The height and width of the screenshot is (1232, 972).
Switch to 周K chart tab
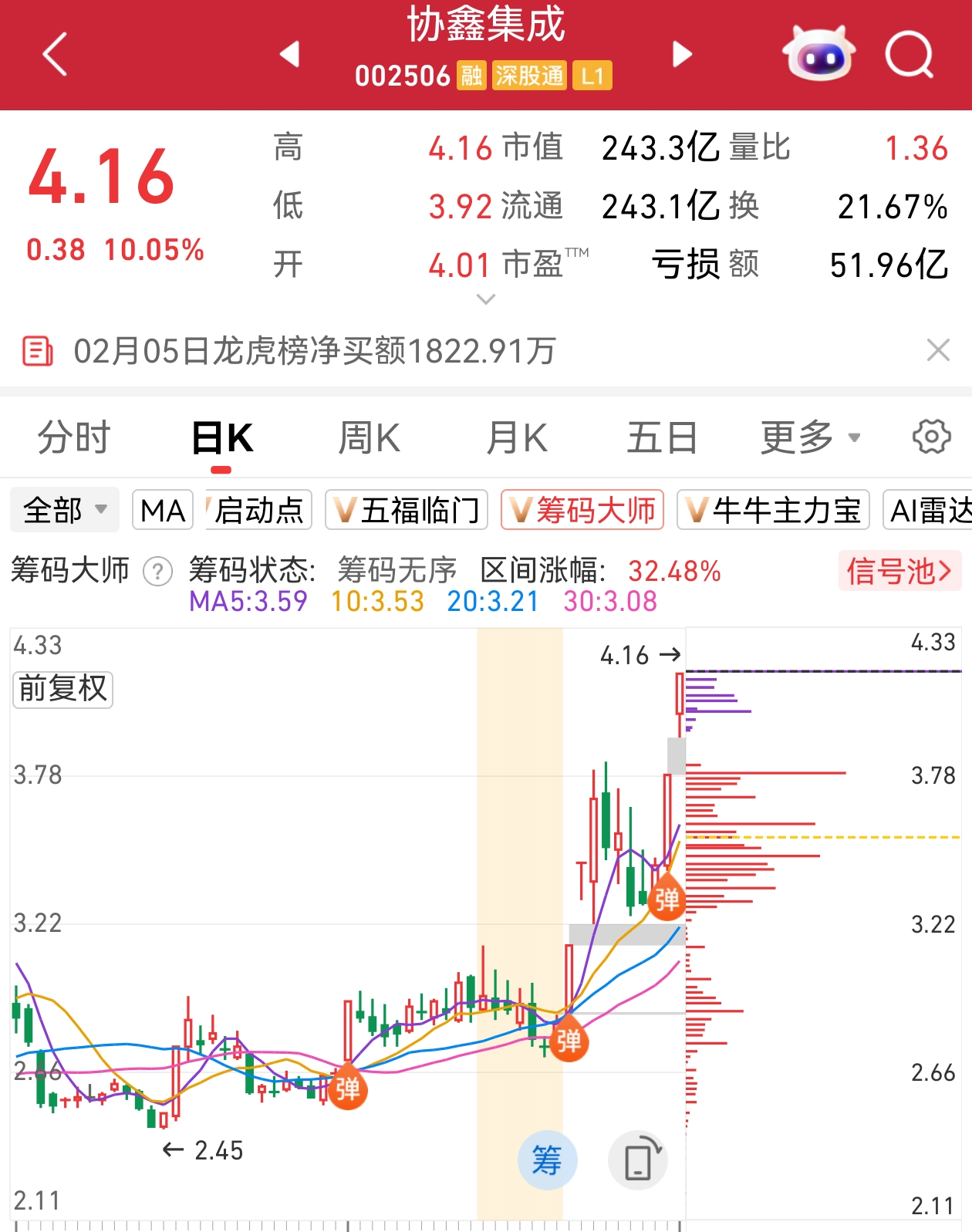(x=369, y=438)
